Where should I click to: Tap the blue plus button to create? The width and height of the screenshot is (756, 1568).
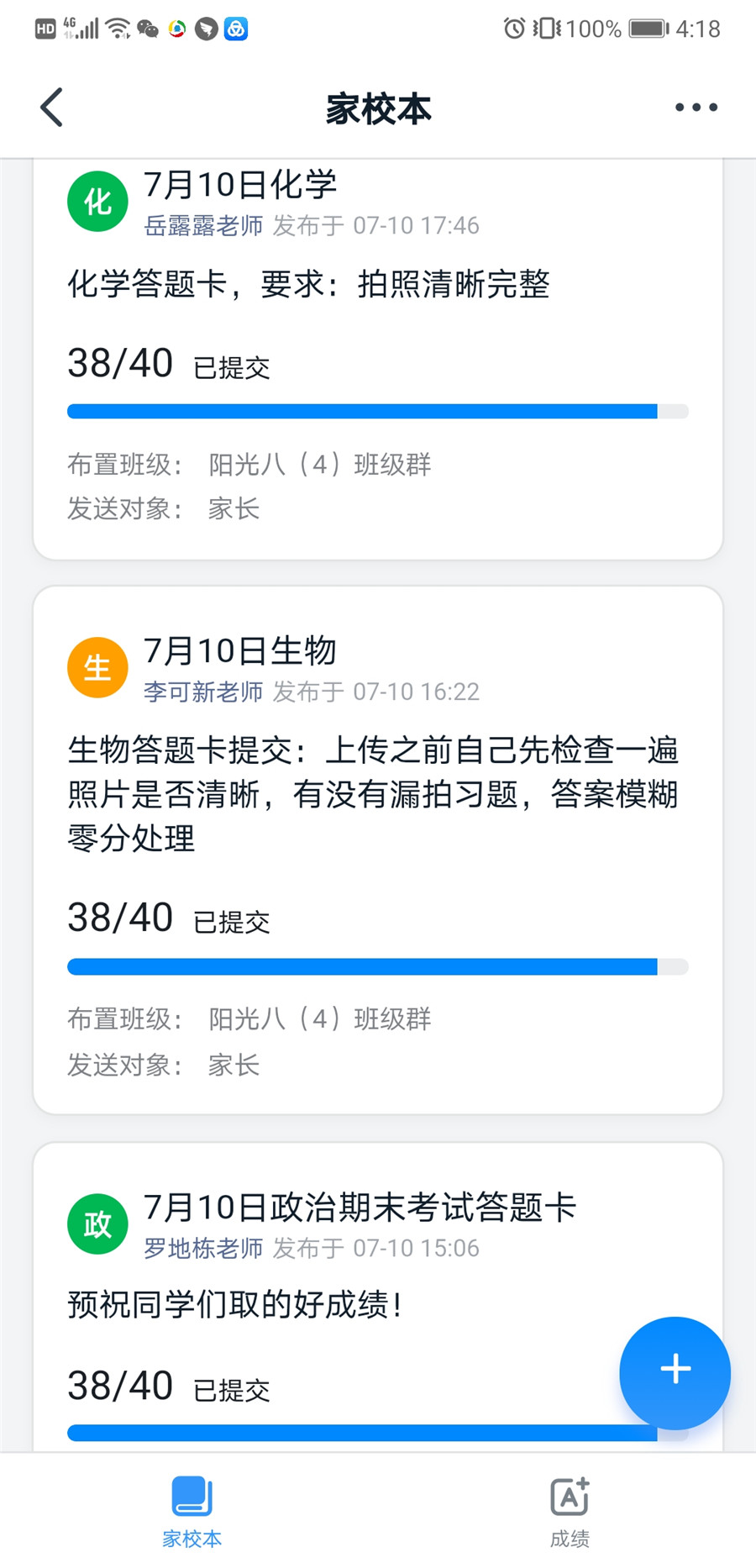(x=675, y=1372)
